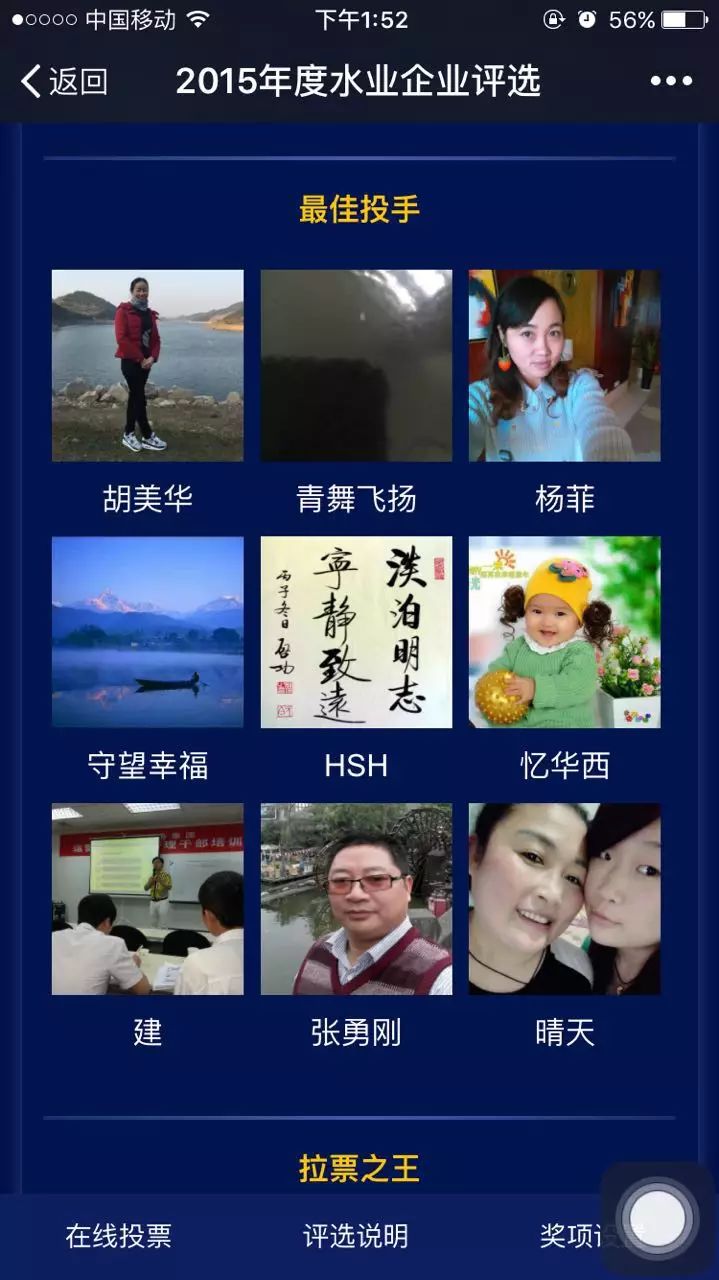Select the 青舞飞扬 candidate tile
Image resolution: width=719 pixels, height=1280 pixels.
356,365
